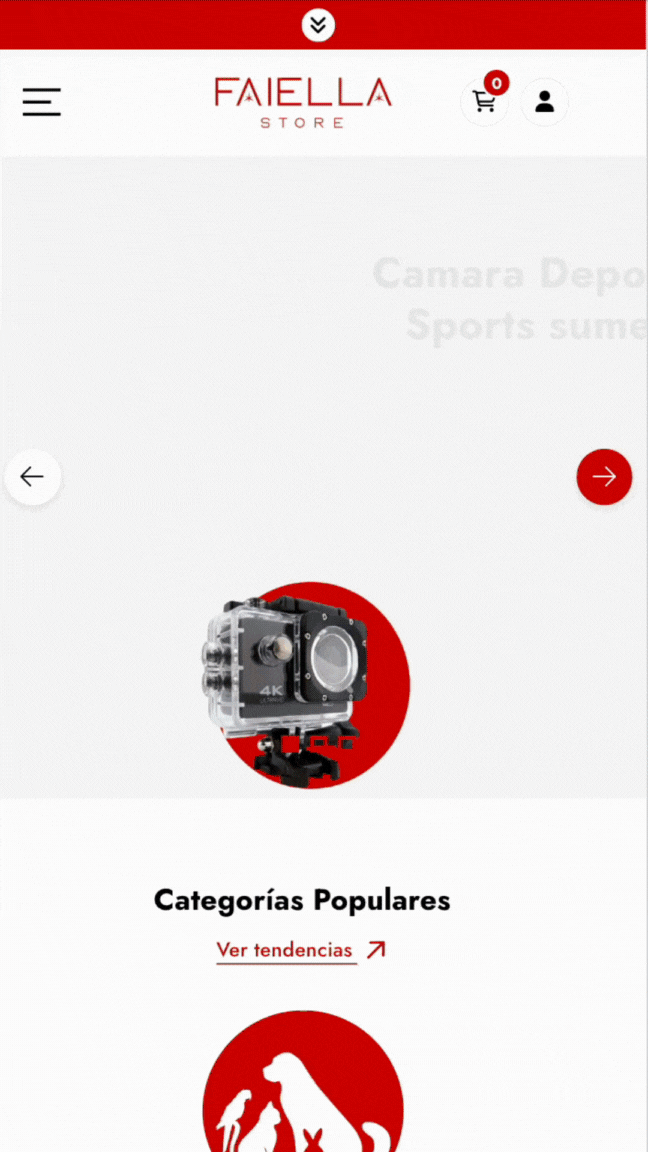
Task: Open the user account icon
Action: 545,102
